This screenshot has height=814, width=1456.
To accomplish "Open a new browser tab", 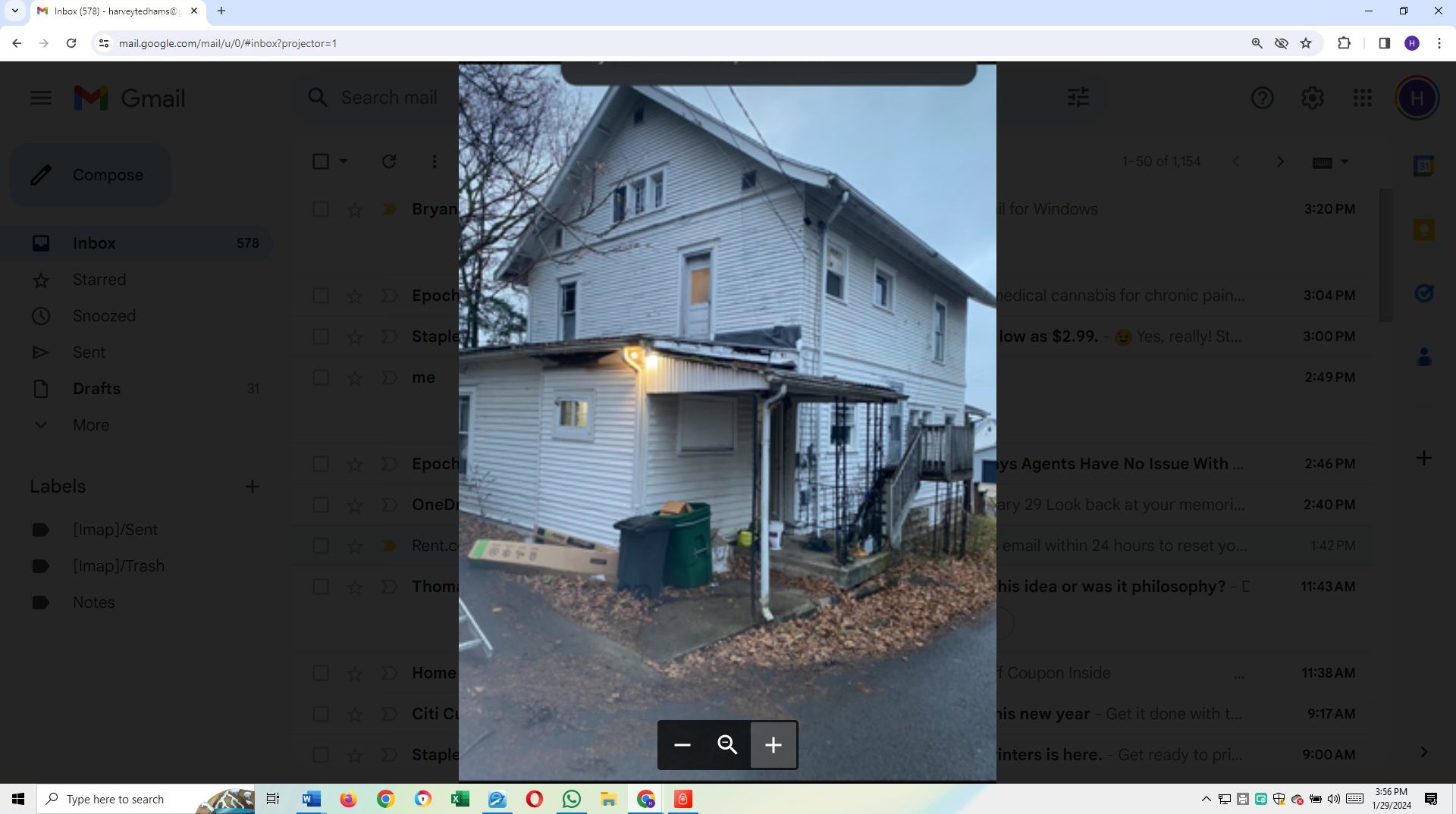I will (221, 11).
